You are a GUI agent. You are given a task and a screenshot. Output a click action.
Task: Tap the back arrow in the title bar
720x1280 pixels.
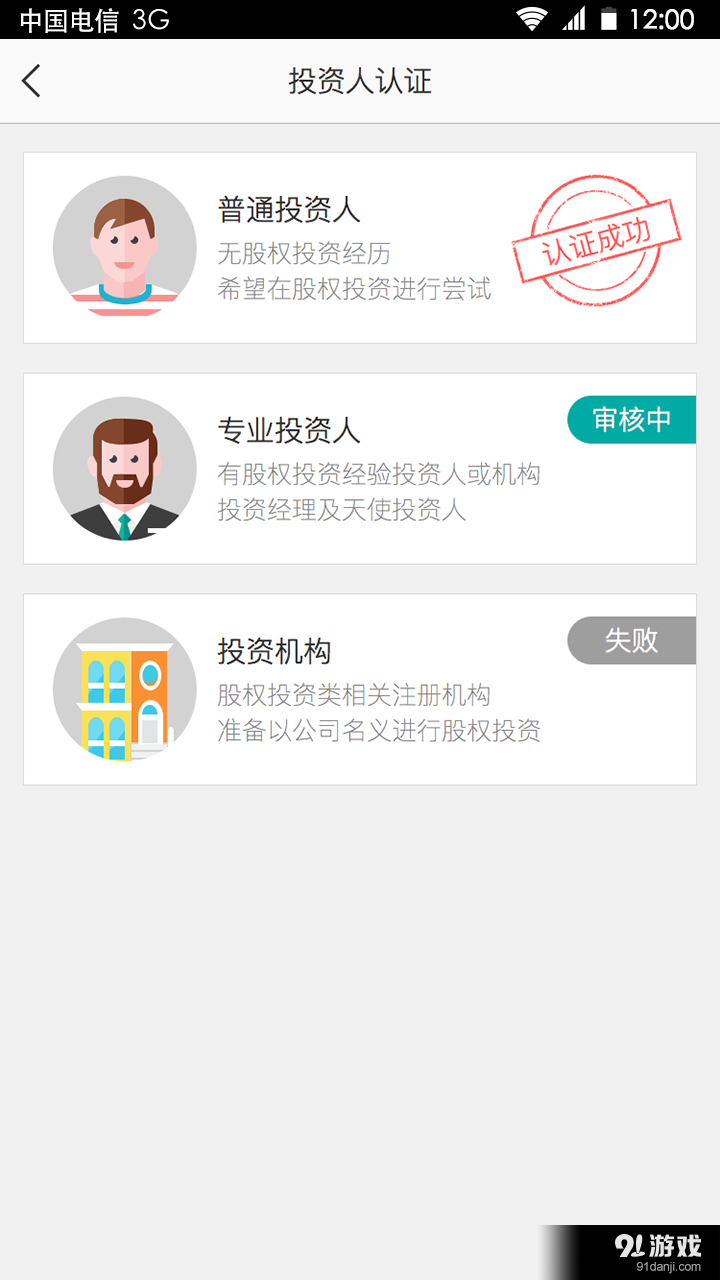point(30,80)
